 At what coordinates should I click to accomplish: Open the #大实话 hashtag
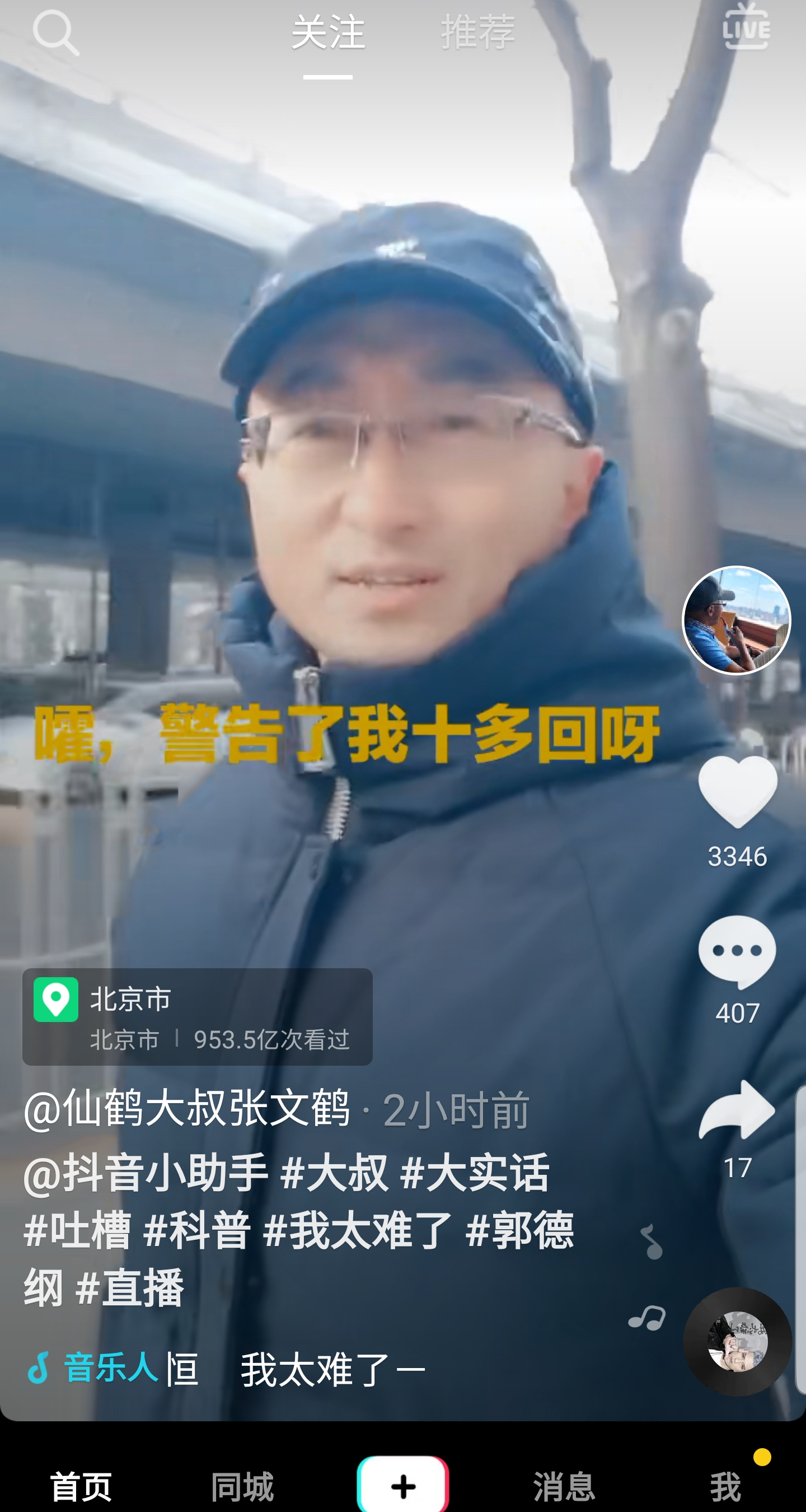tap(475, 1172)
